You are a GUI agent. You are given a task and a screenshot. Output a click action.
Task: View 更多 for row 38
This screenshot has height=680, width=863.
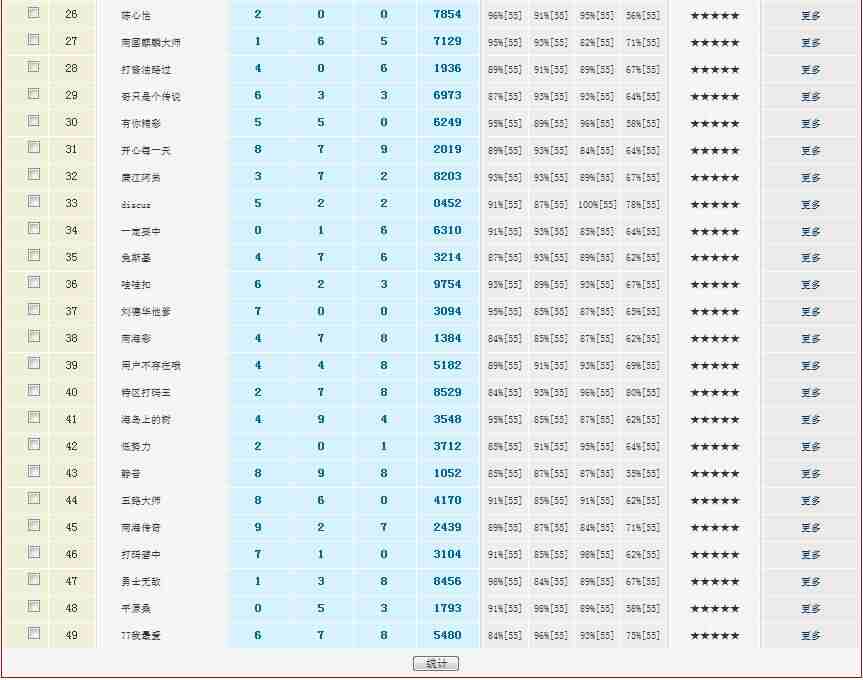click(x=810, y=340)
